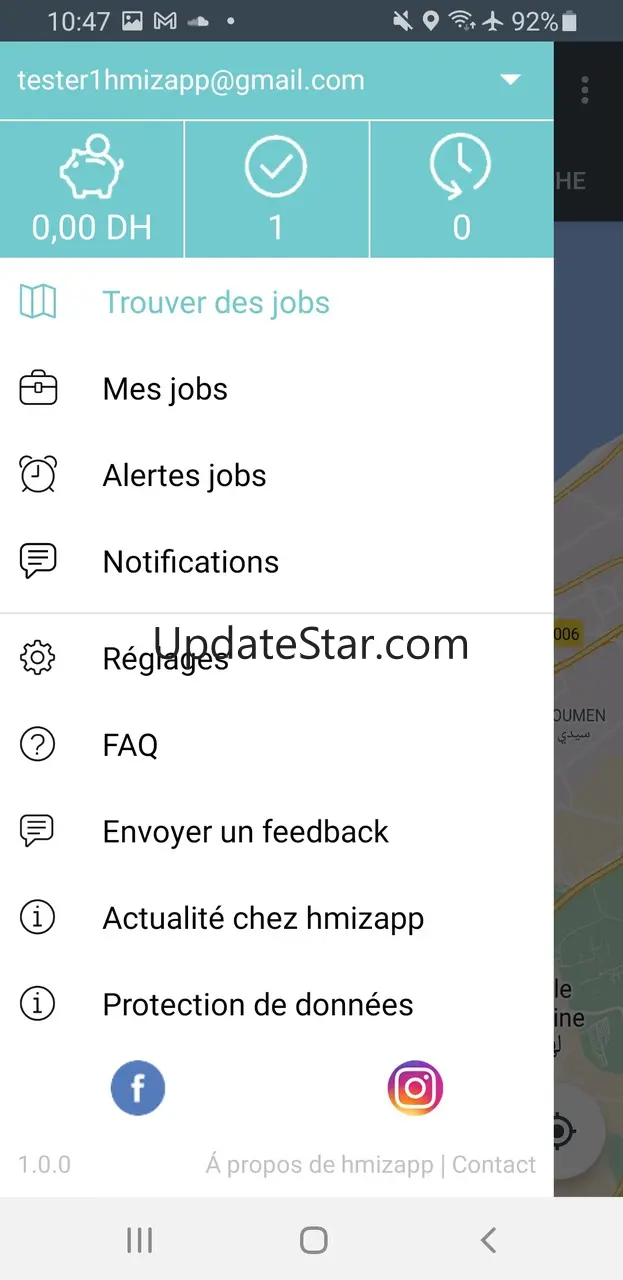Open Mes jobs
Image resolution: width=623 pixels, height=1280 pixels.
[276, 389]
